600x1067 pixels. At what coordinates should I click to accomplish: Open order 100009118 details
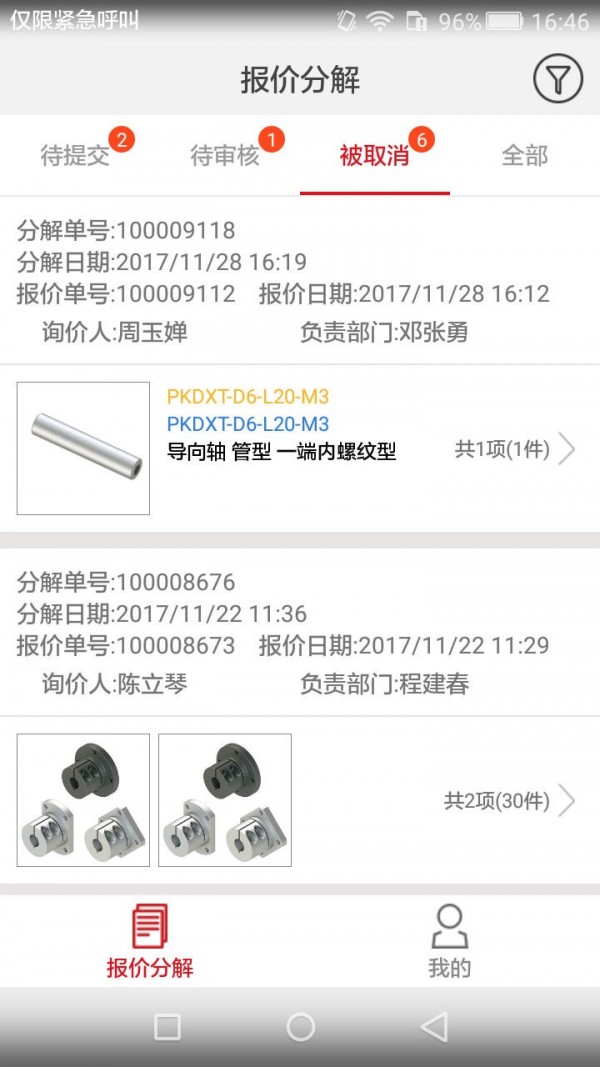coord(300,280)
